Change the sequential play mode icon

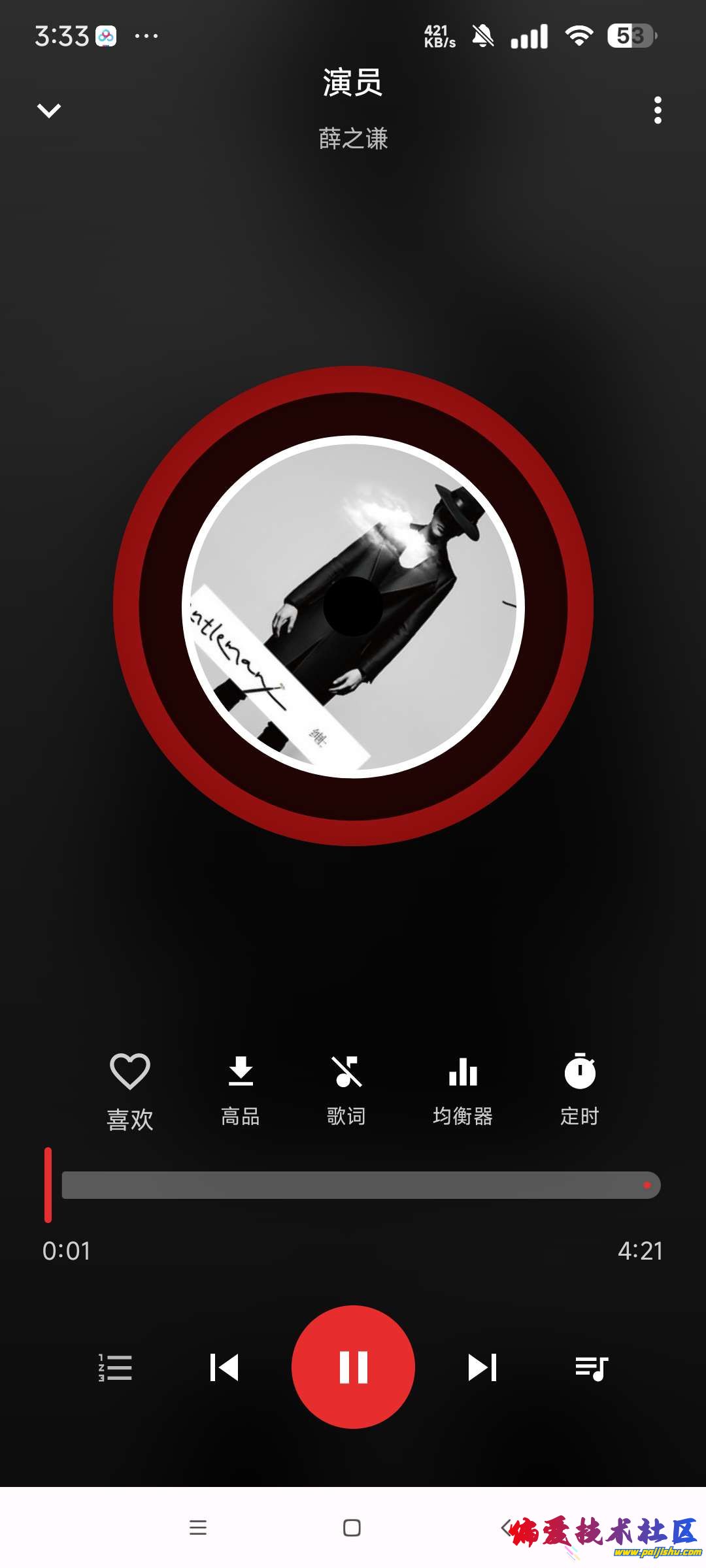pos(116,1367)
